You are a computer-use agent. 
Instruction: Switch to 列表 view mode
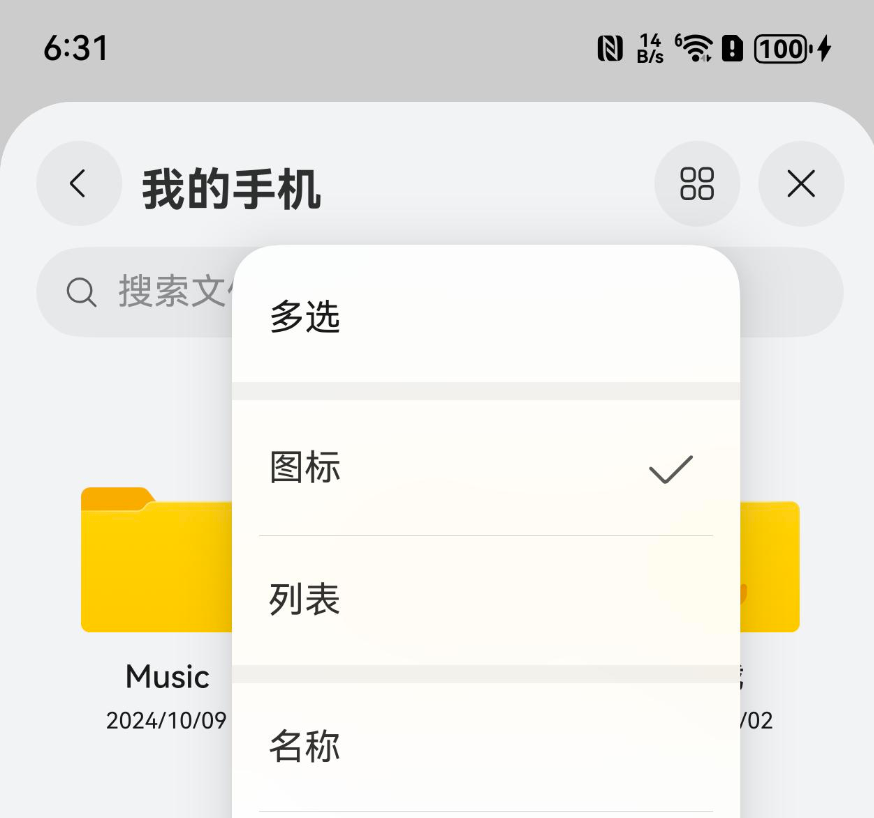tap(485, 600)
